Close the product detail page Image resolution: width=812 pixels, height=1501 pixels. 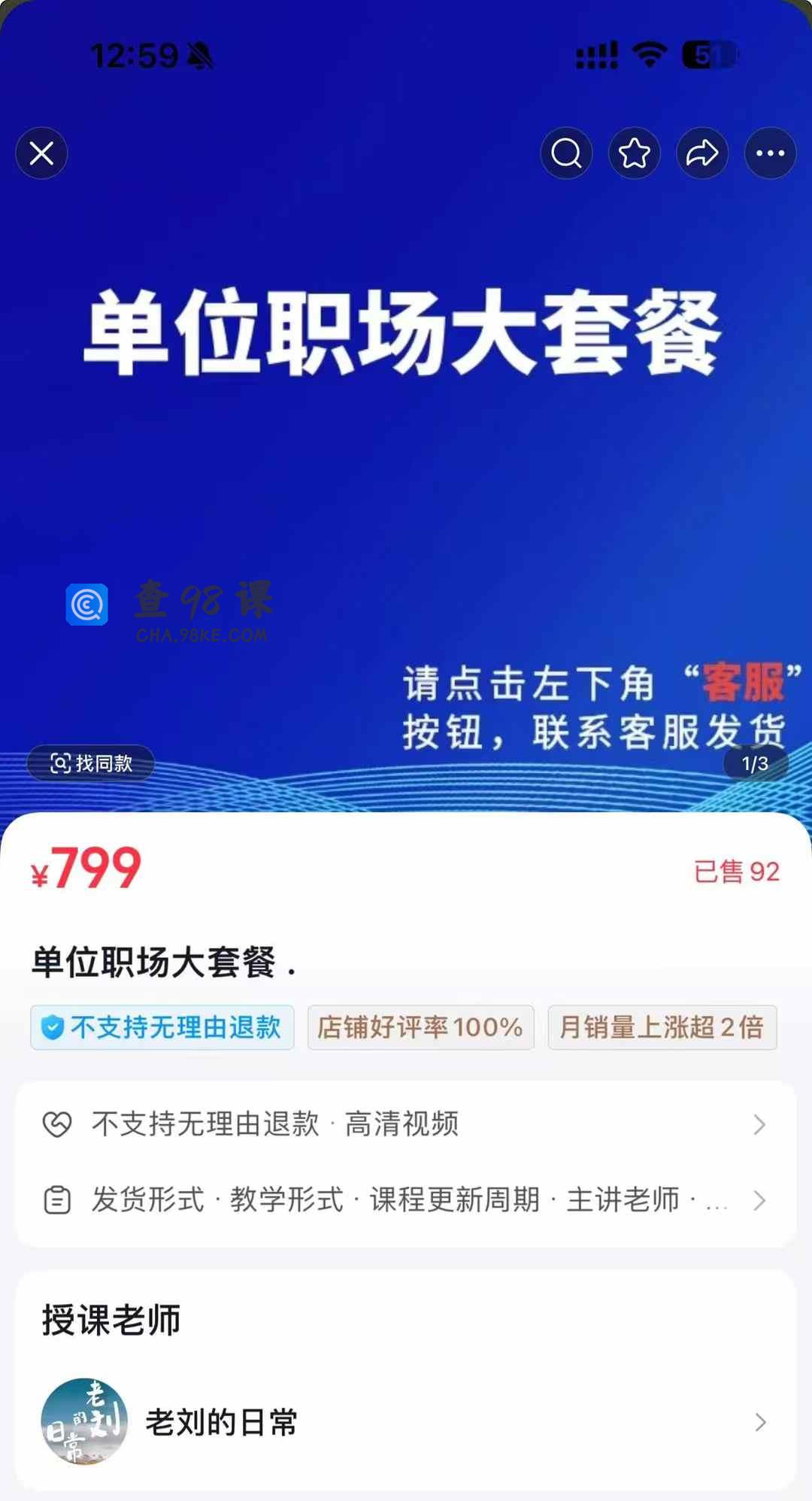tap(41, 153)
